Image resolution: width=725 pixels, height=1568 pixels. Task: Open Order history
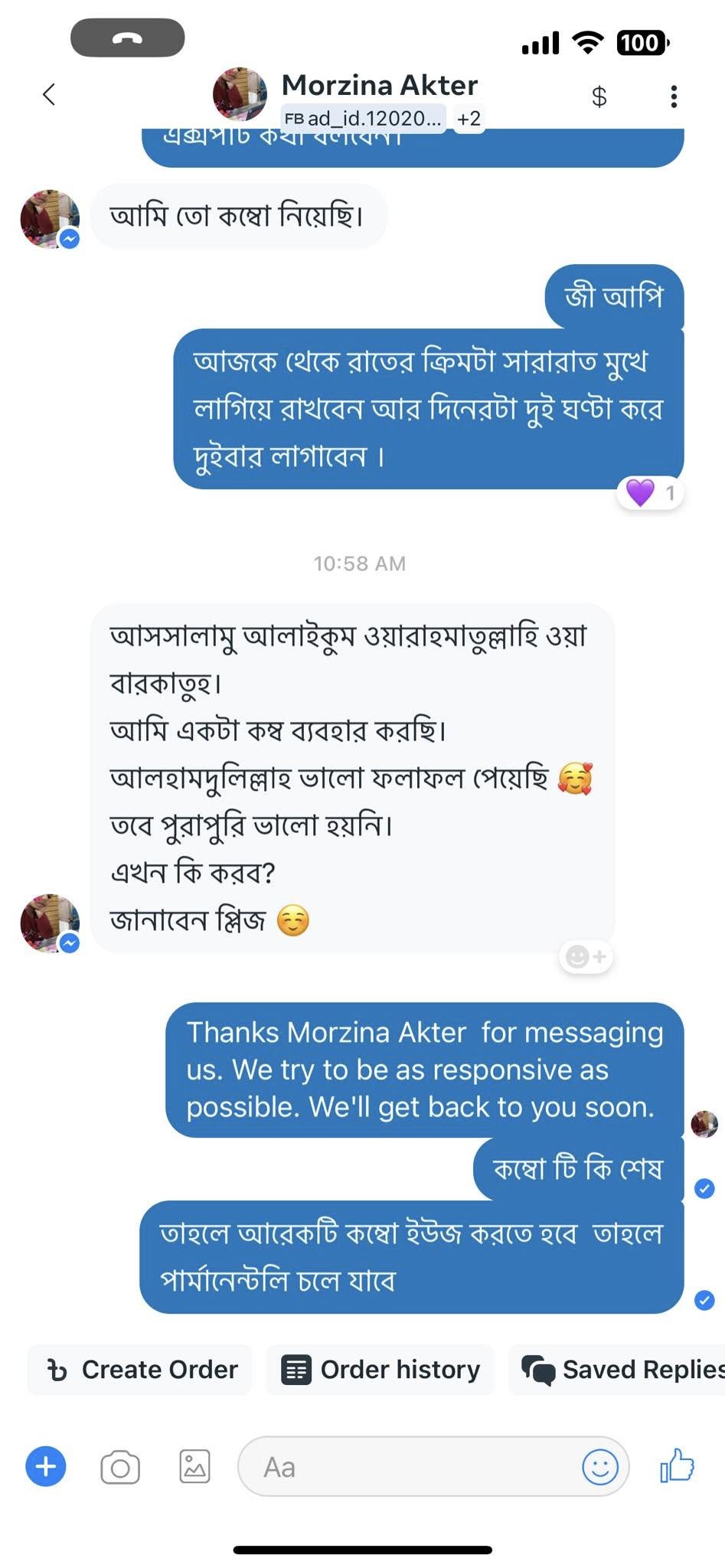[x=380, y=1370]
